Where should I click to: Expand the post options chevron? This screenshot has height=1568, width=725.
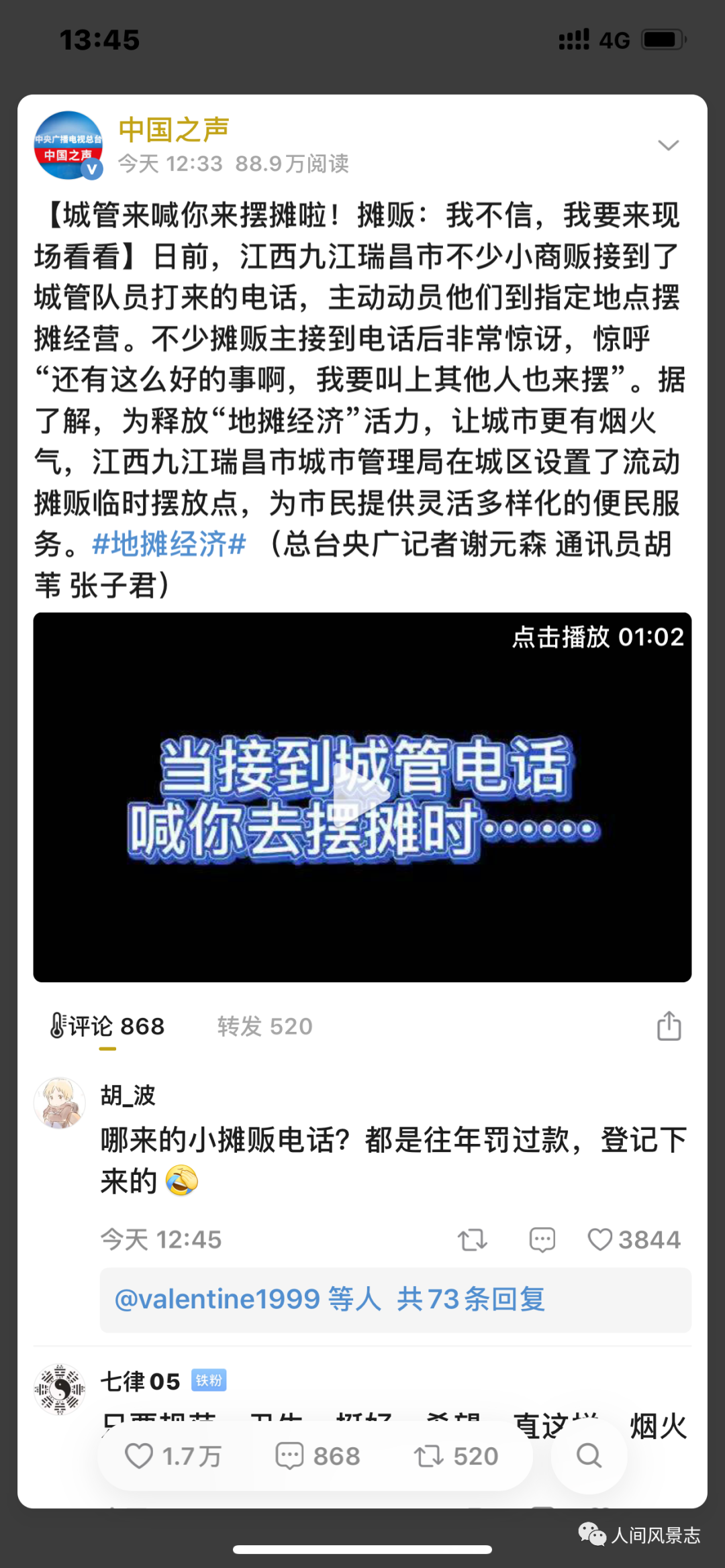point(668,146)
